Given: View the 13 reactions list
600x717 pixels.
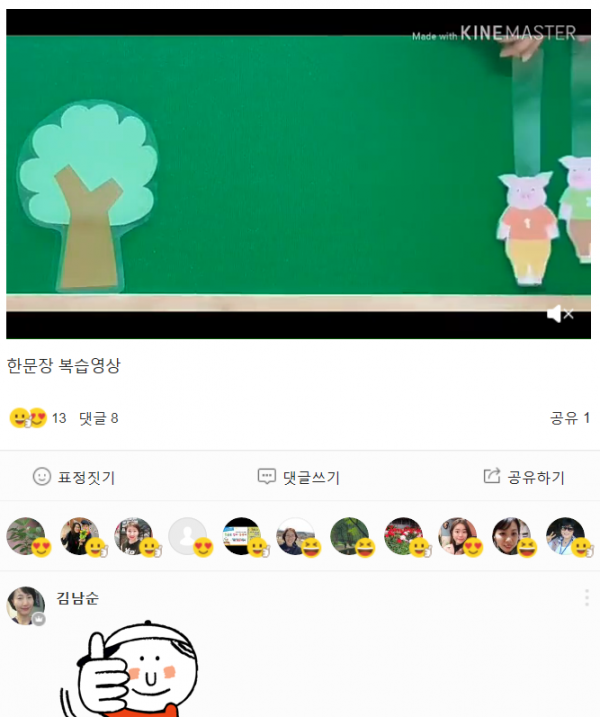Looking at the screenshot, I should coord(38,418).
